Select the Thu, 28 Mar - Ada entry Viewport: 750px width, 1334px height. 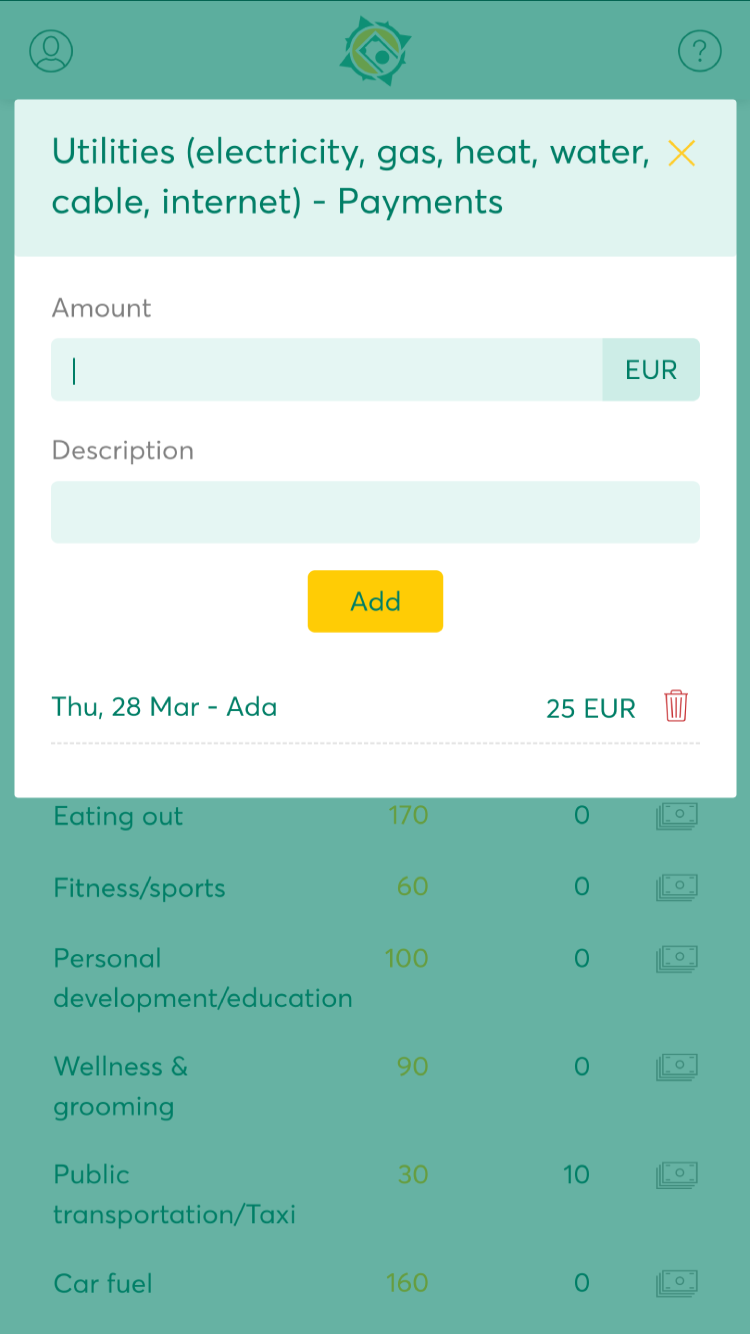click(165, 706)
